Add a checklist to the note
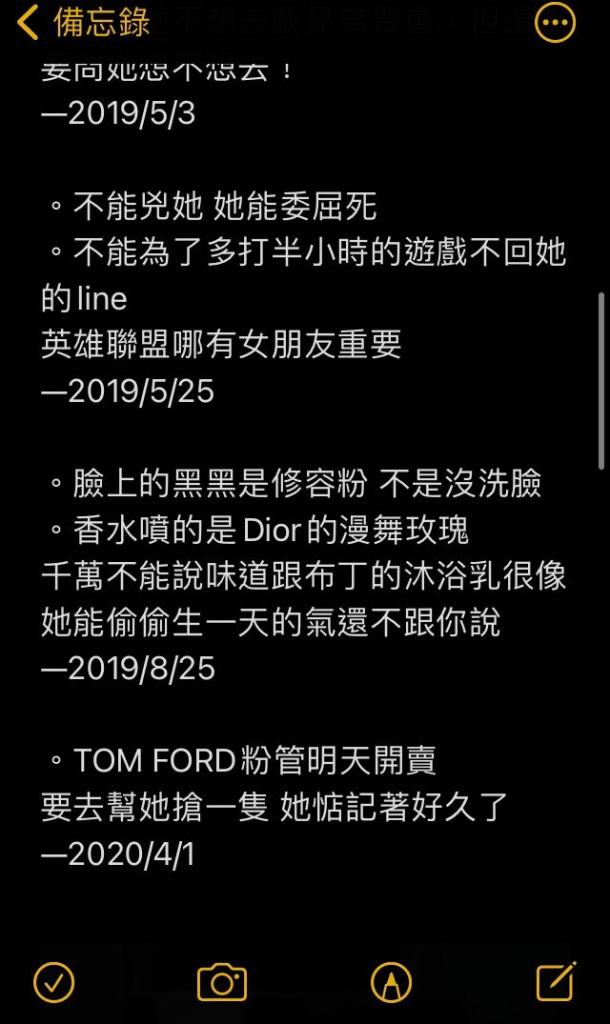Screen dimensions: 610x1024 point(54,982)
